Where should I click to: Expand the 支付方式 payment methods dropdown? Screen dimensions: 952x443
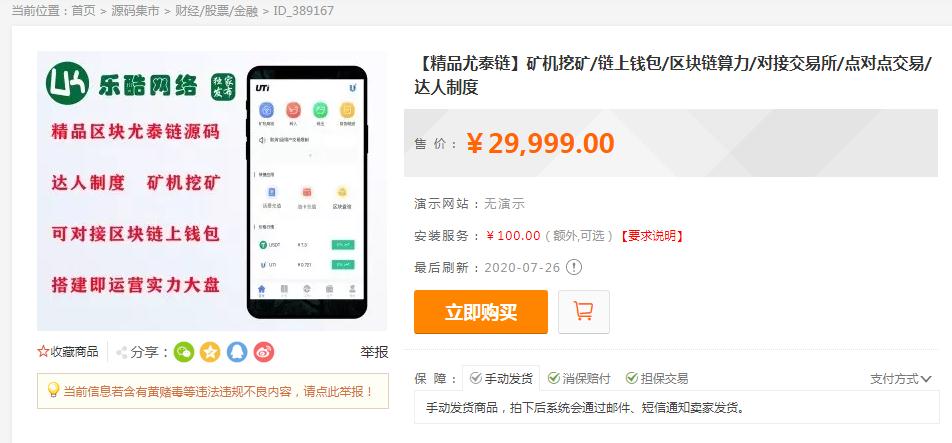pyautogui.click(x=900, y=379)
